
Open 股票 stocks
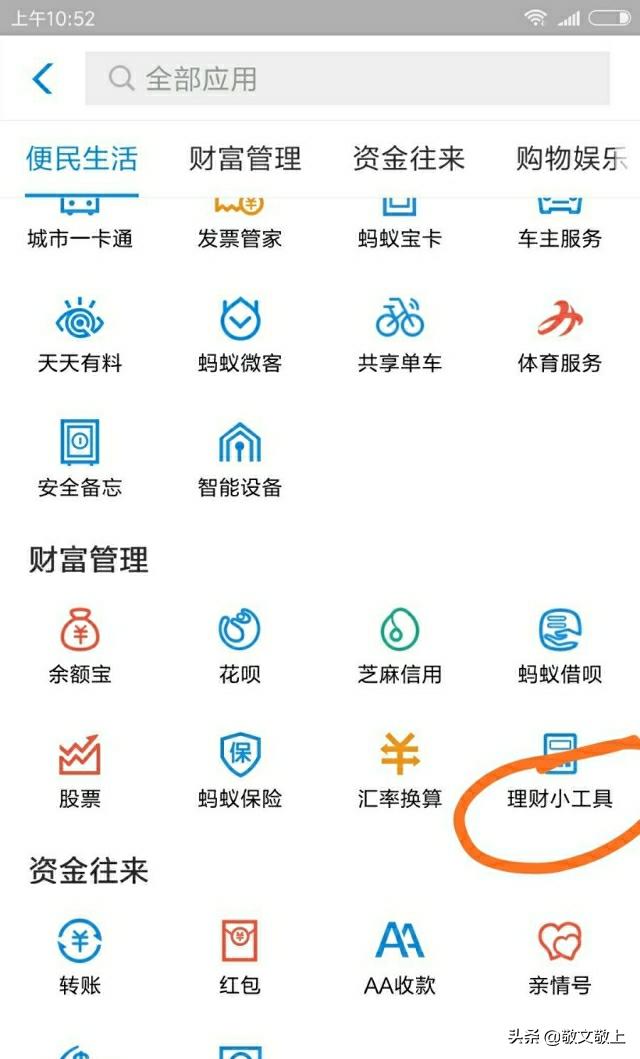tap(80, 771)
